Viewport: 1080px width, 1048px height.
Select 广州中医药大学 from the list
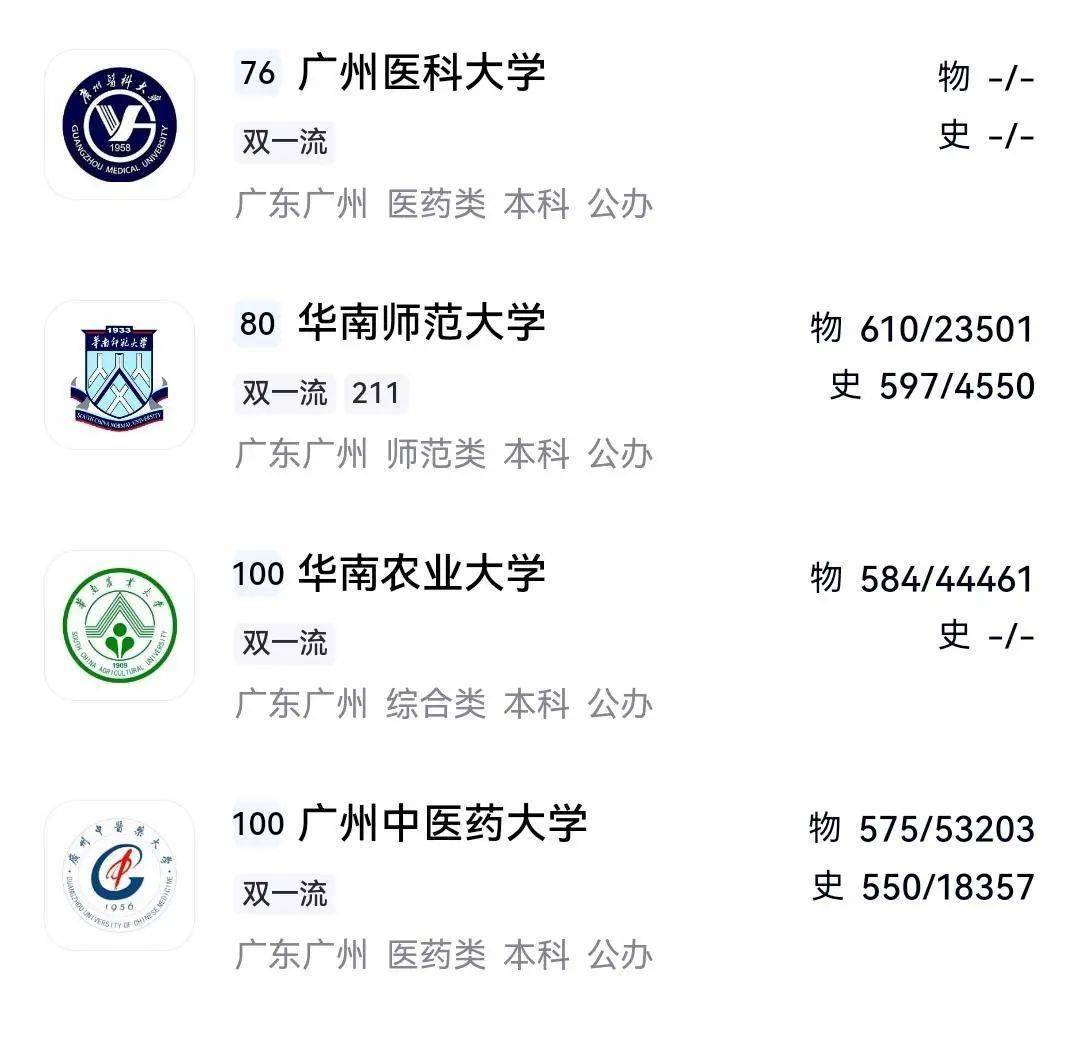tap(441, 824)
